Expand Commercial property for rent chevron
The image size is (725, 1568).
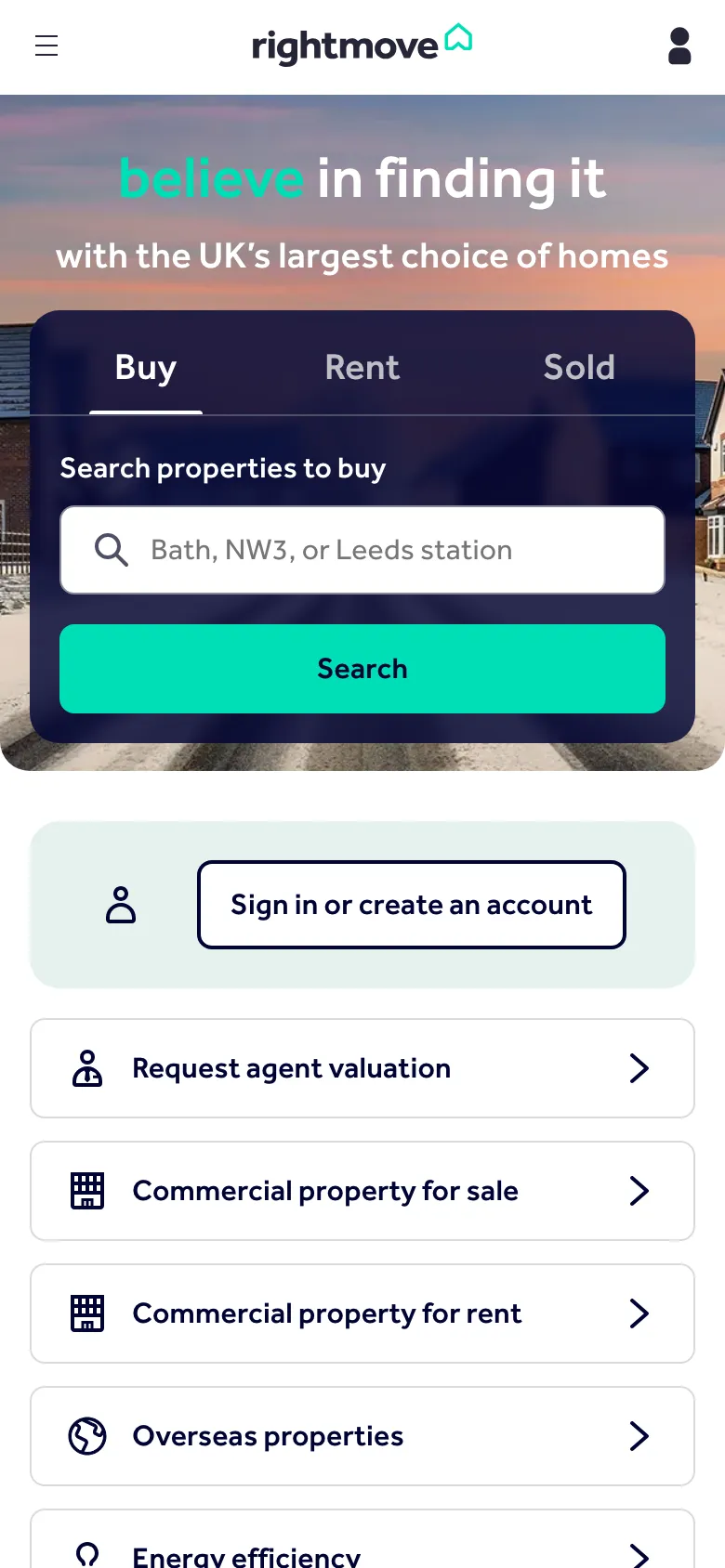[x=639, y=1313]
